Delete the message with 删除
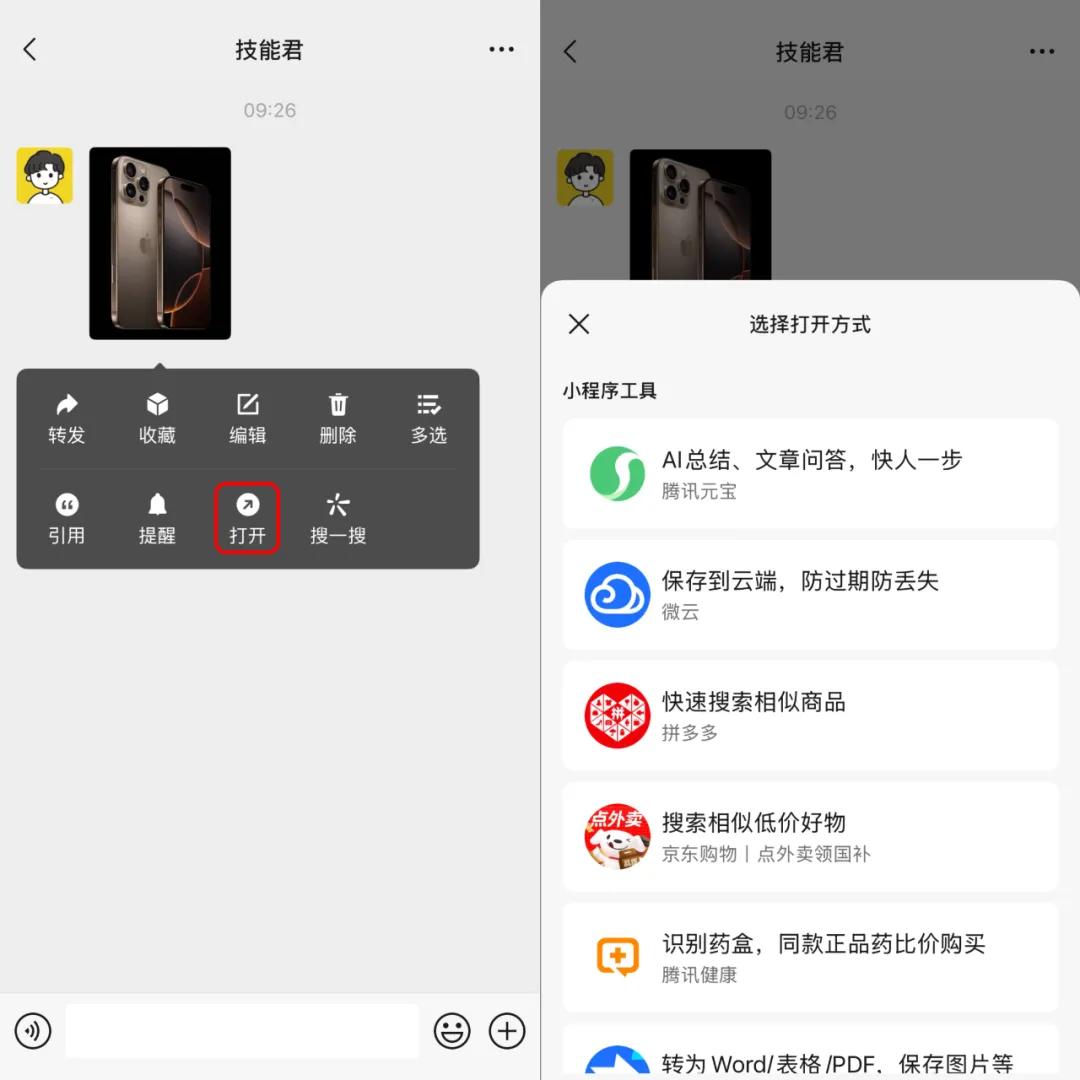The image size is (1080, 1080). (x=338, y=418)
